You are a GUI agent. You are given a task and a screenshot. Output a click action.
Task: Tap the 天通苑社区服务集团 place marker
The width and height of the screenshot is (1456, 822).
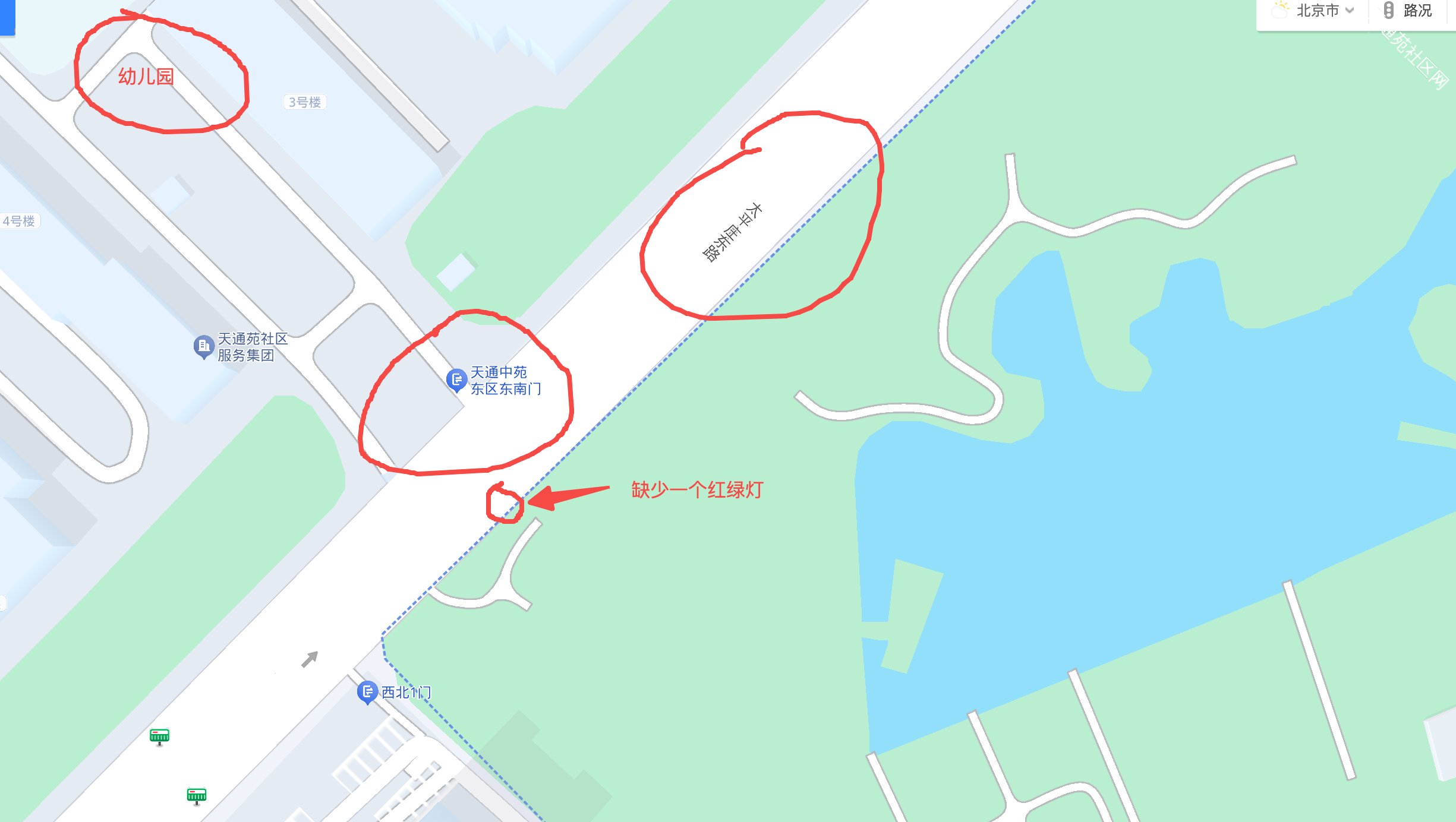click(x=204, y=346)
